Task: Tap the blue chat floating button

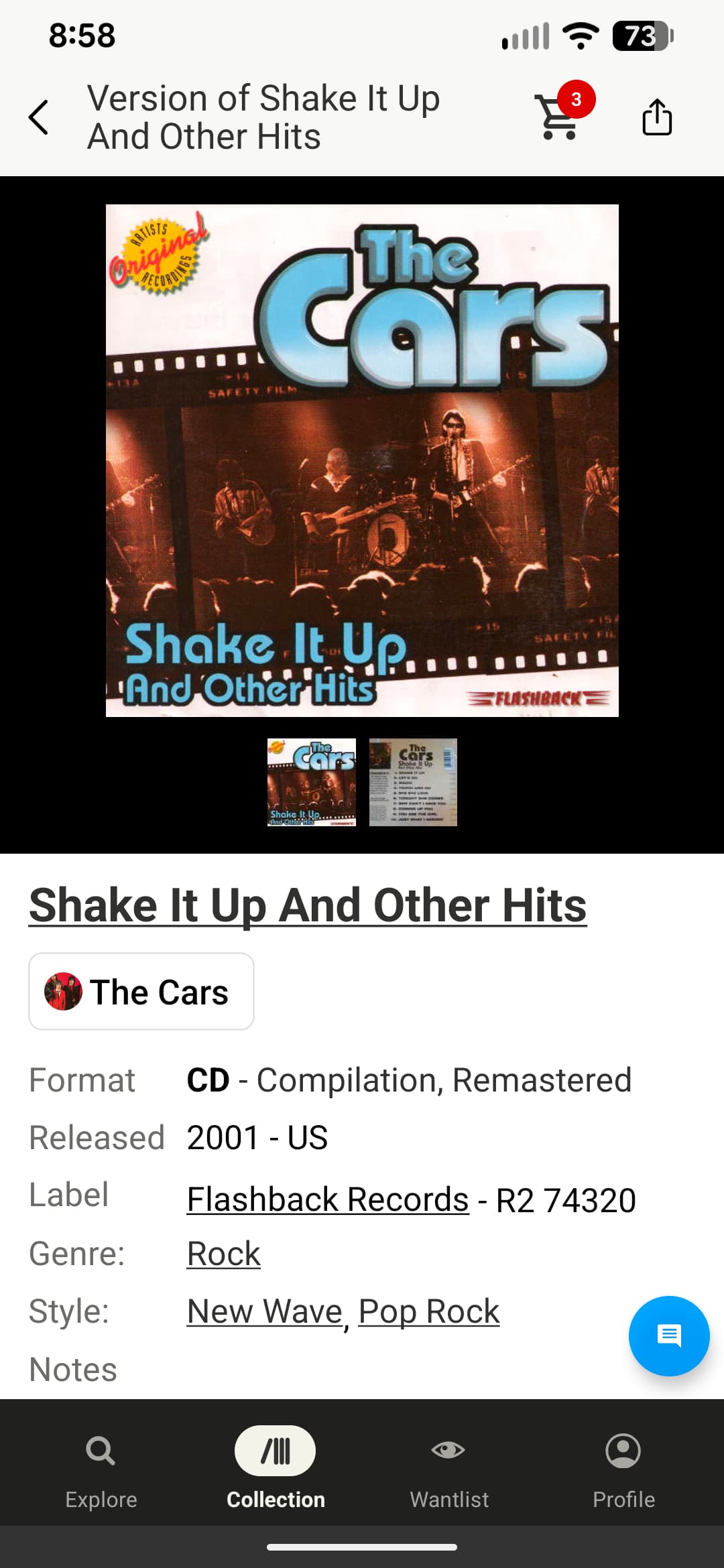Action: pos(668,1335)
